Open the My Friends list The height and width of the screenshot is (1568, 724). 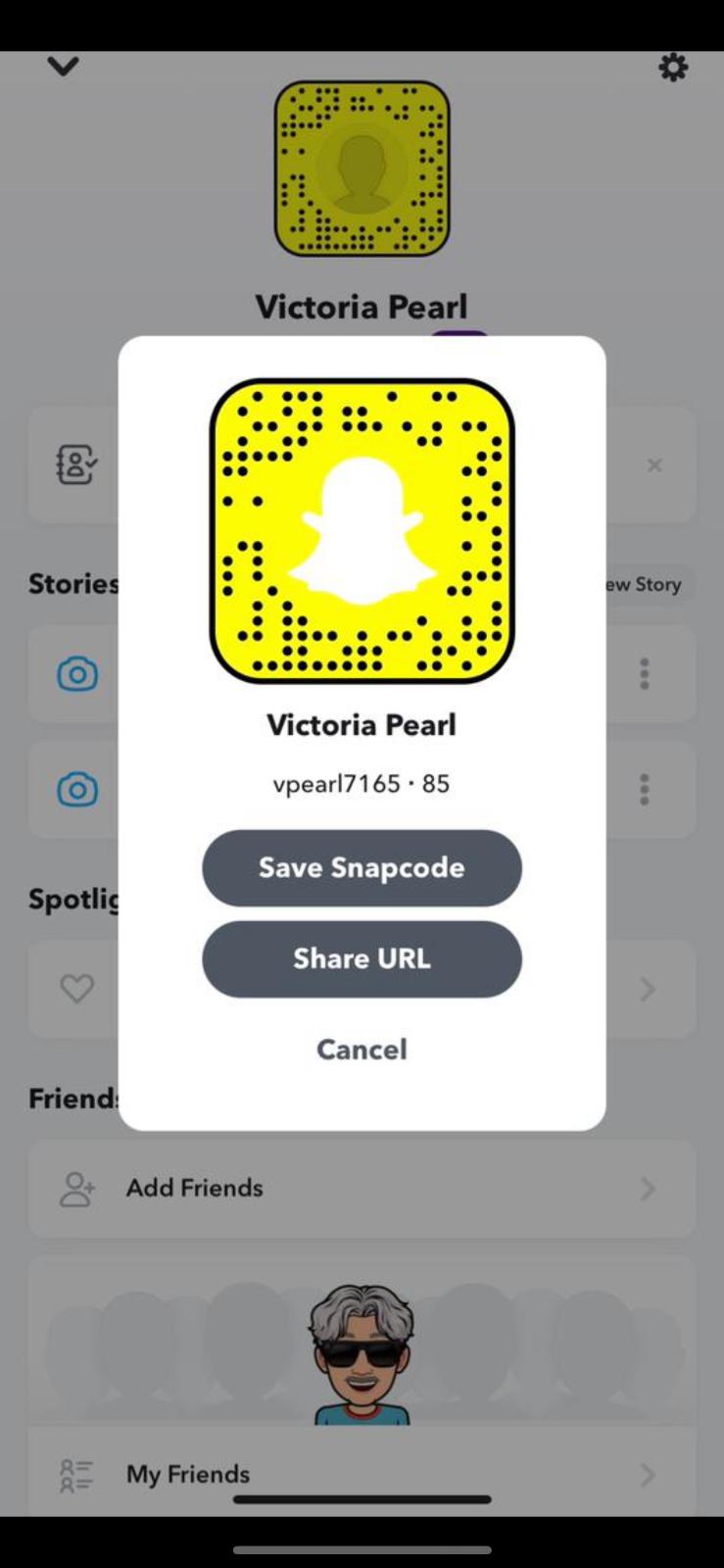(362, 1473)
